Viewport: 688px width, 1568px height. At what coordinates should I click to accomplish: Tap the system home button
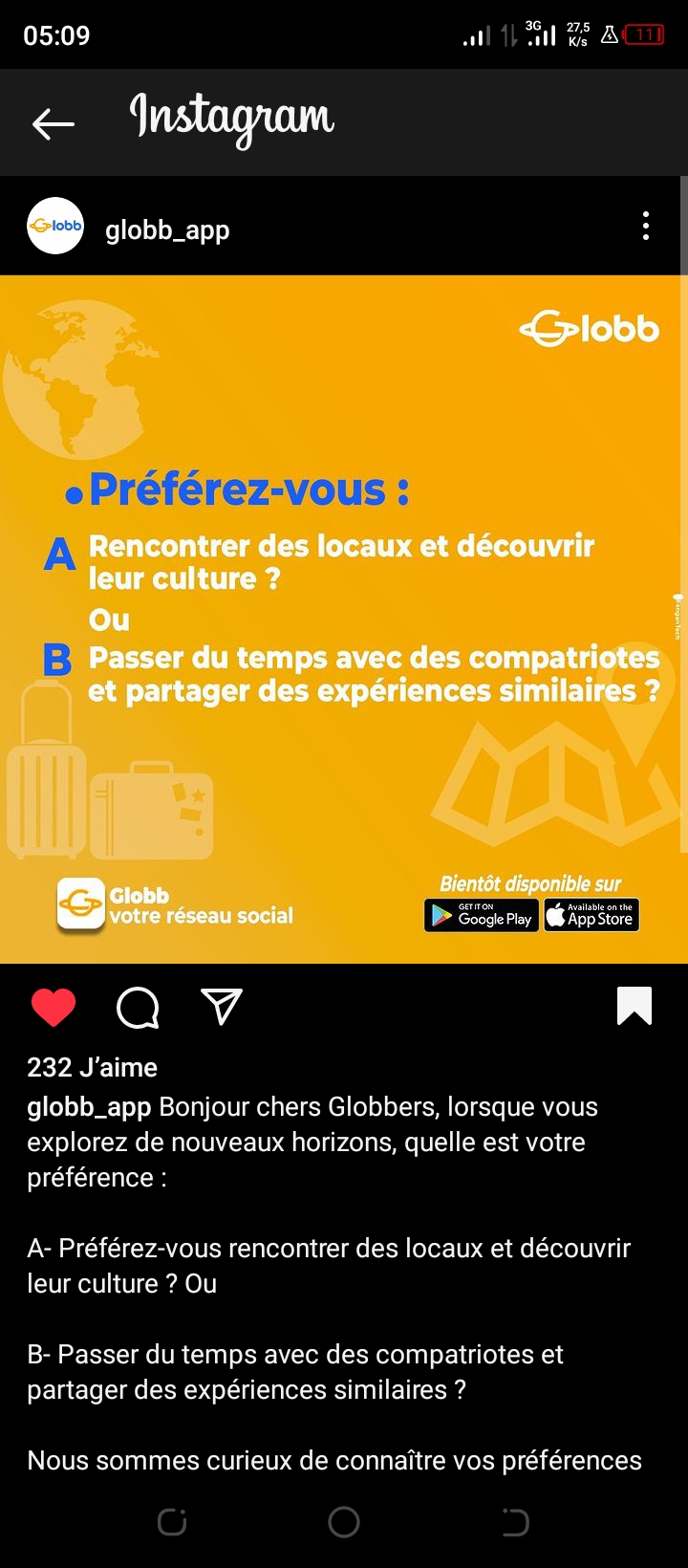pyautogui.click(x=344, y=1522)
